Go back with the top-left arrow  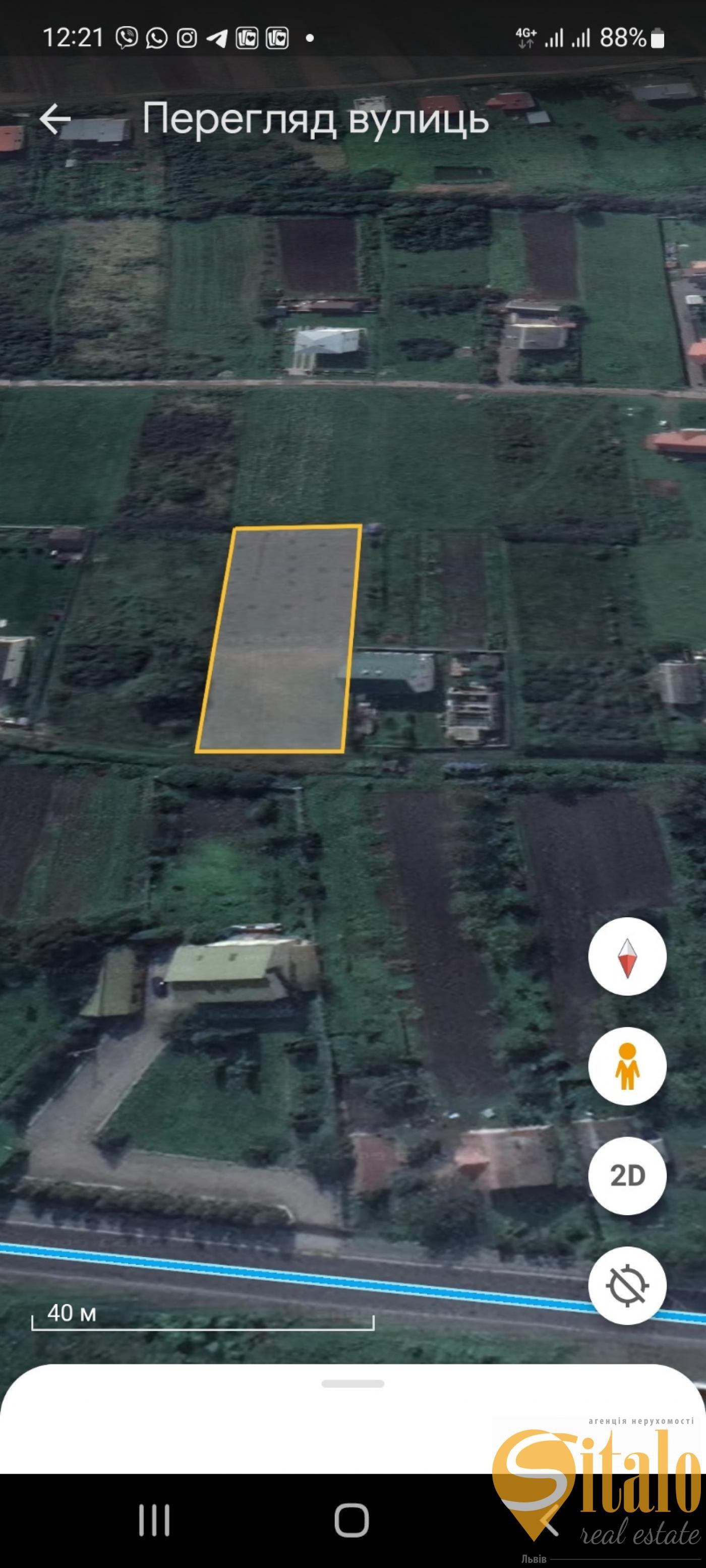point(55,118)
